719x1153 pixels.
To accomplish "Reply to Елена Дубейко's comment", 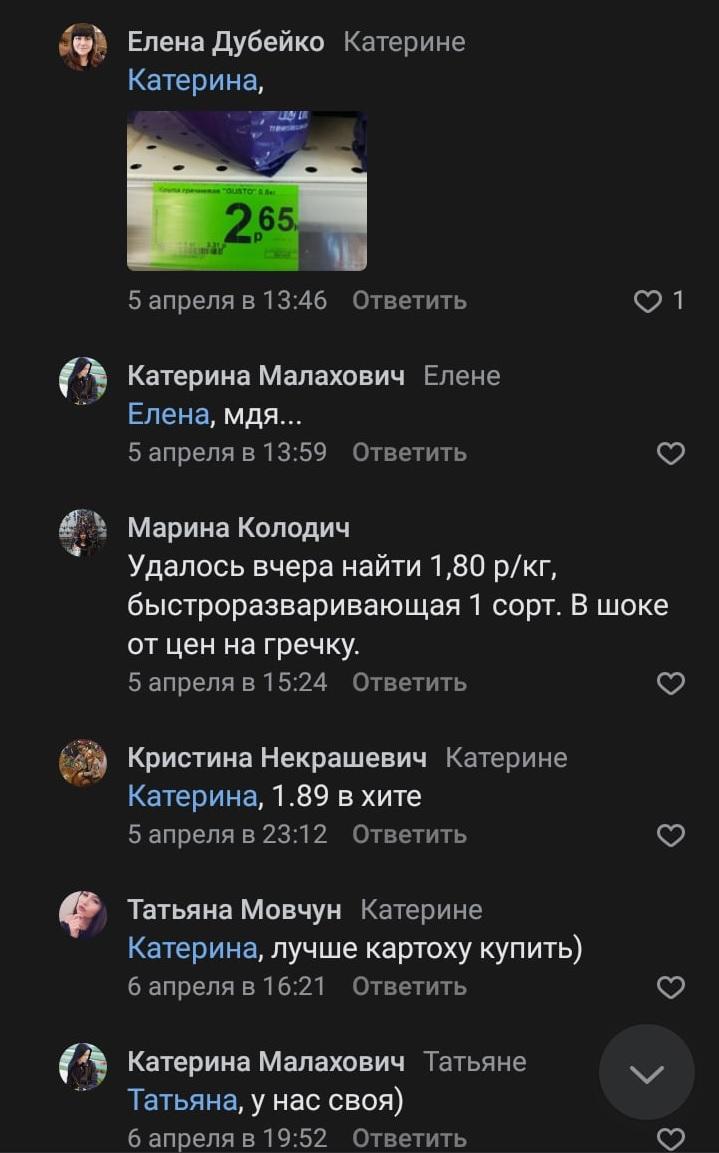I will coord(409,300).
